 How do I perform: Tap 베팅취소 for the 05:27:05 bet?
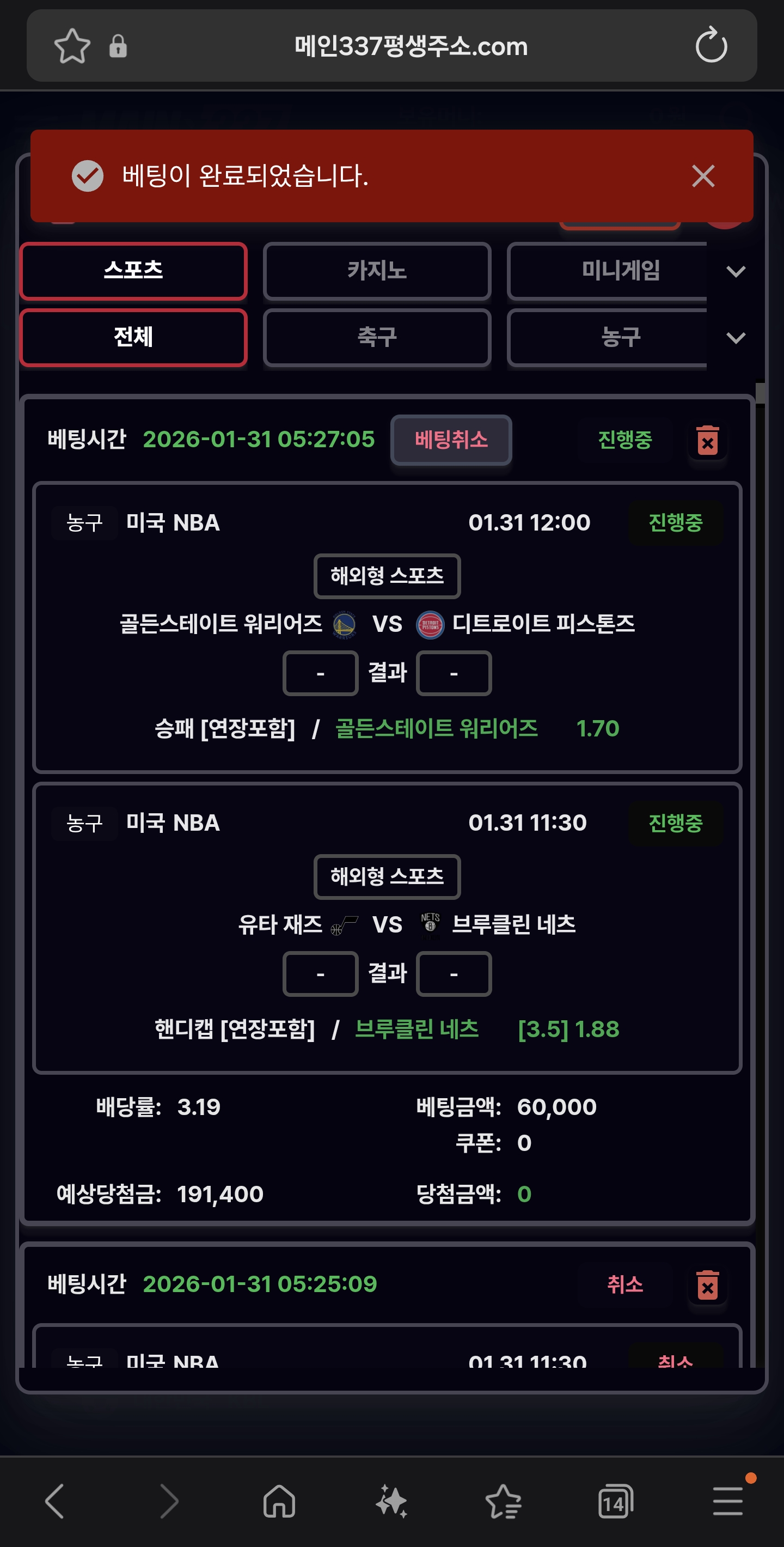tap(451, 440)
